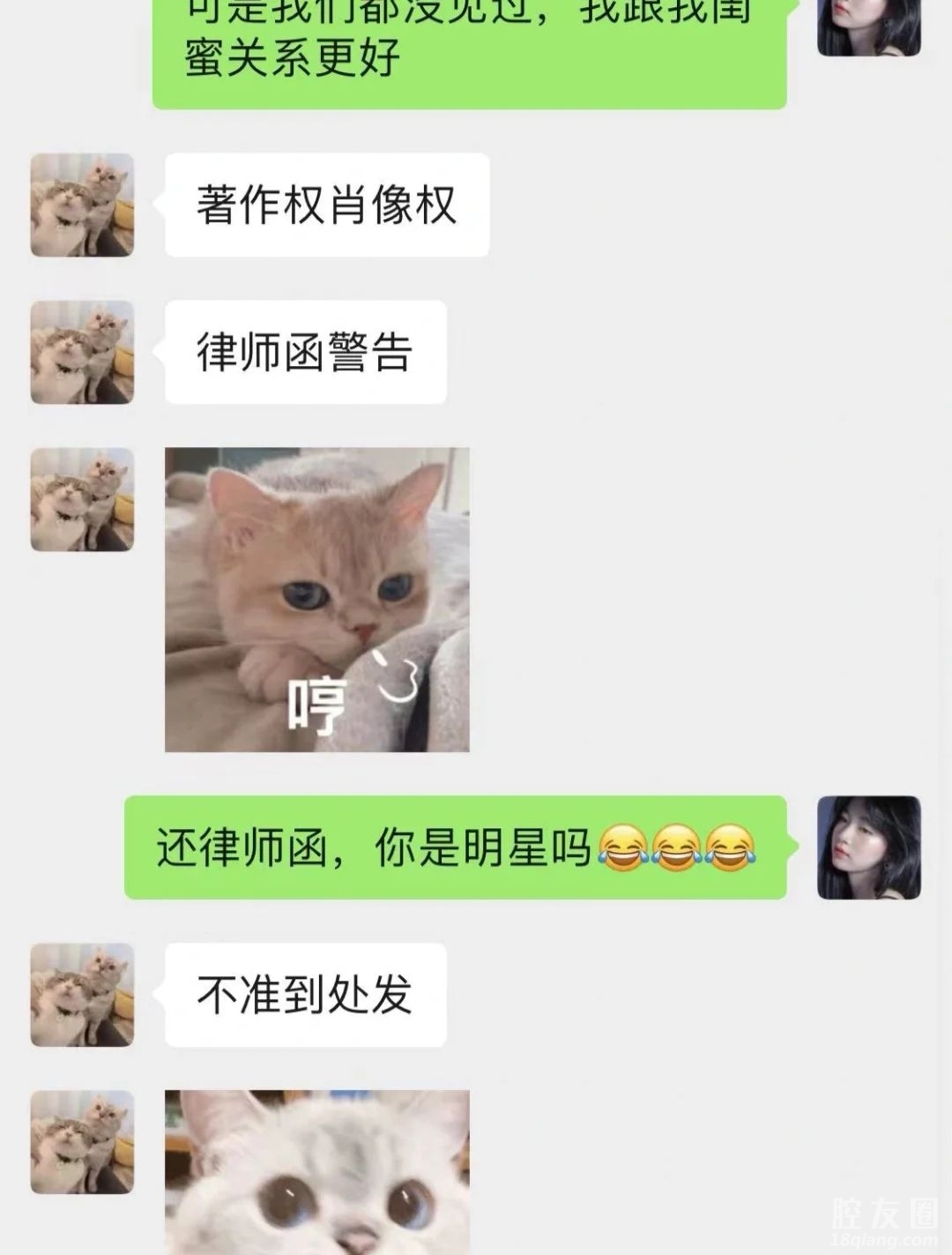This screenshot has height=1255, width=952.
Task: Open the white cat sticker image
Action: point(316,1171)
